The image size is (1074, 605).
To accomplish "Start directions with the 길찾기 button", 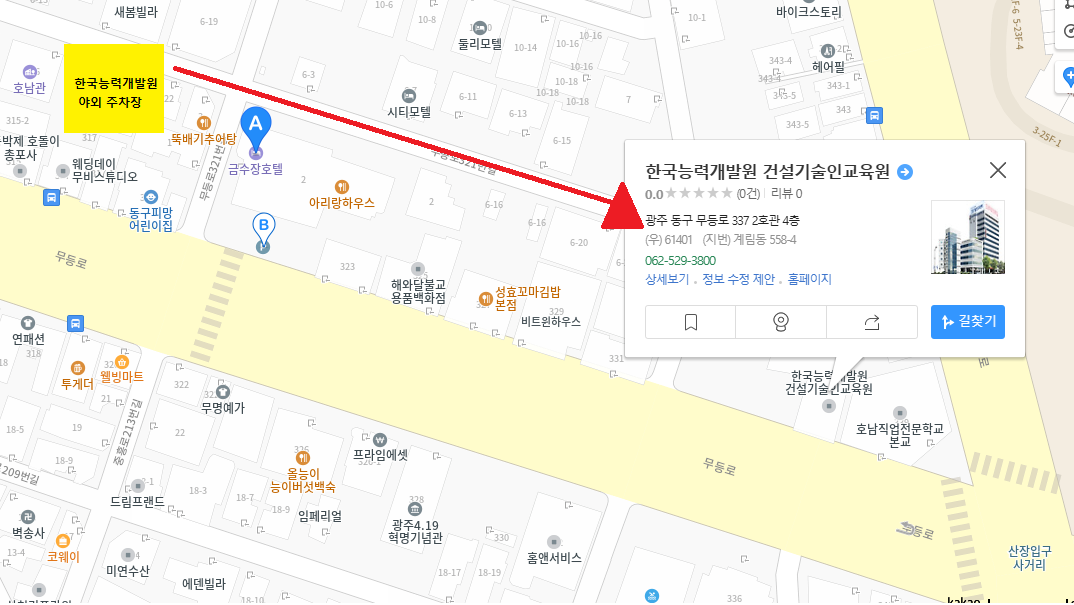I will 967,322.
